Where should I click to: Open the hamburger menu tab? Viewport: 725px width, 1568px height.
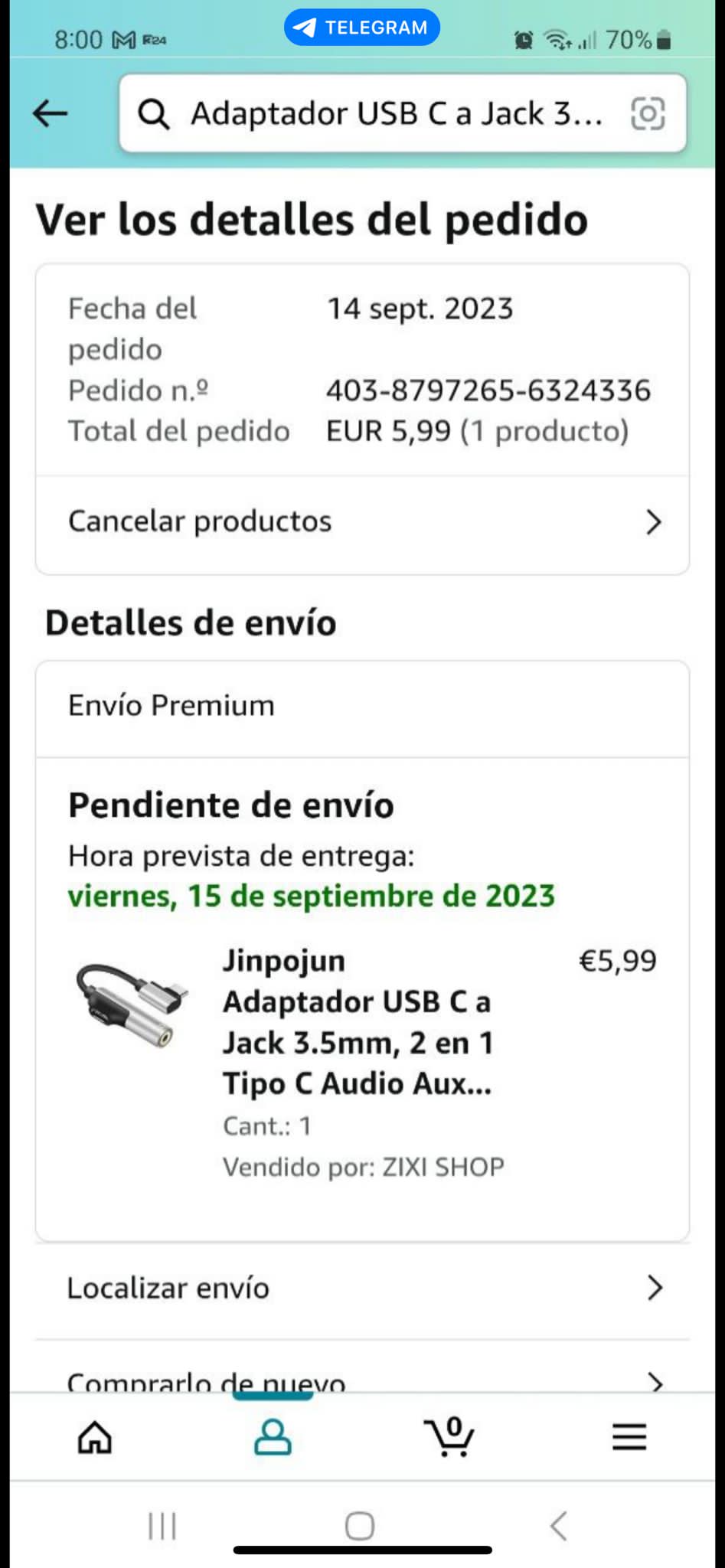pos(629,1437)
